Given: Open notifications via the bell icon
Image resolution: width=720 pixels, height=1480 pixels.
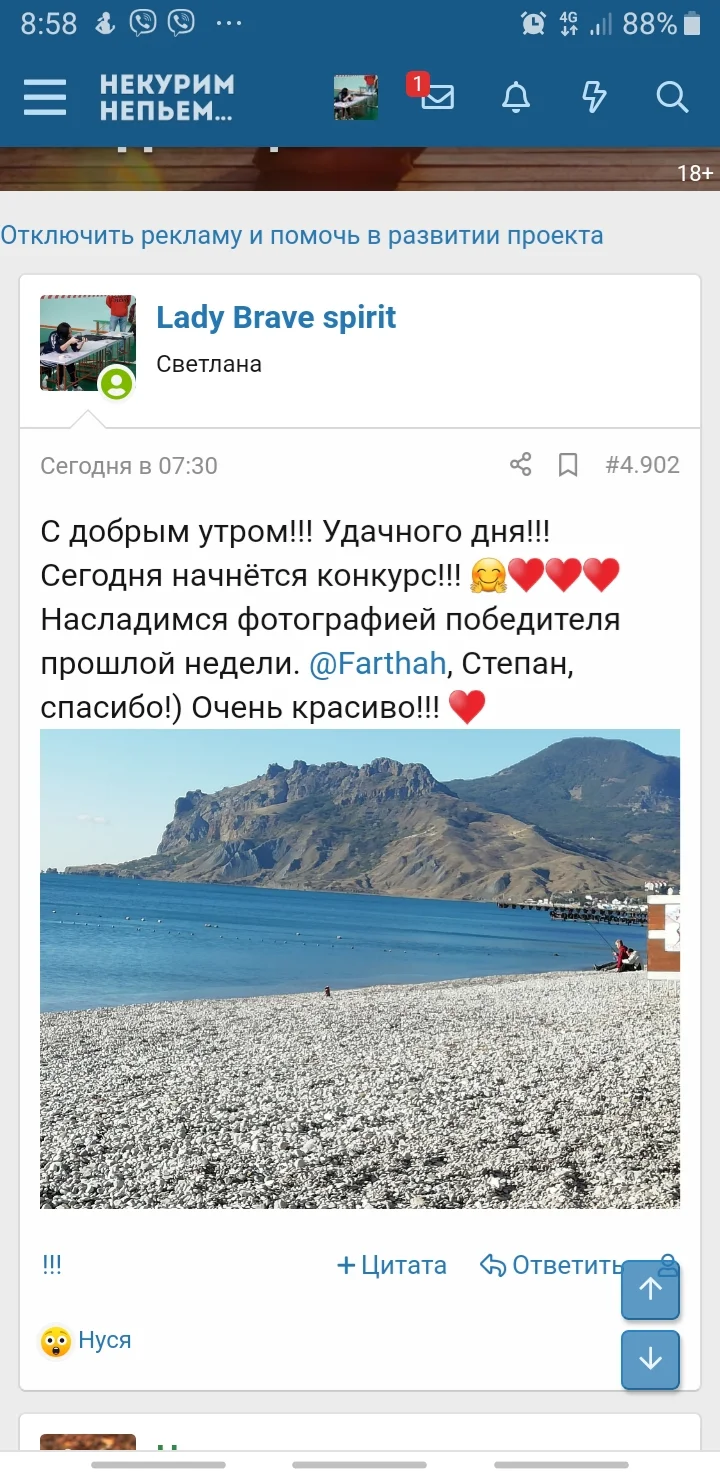Looking at the screenshot, I should tap(516, 98).
